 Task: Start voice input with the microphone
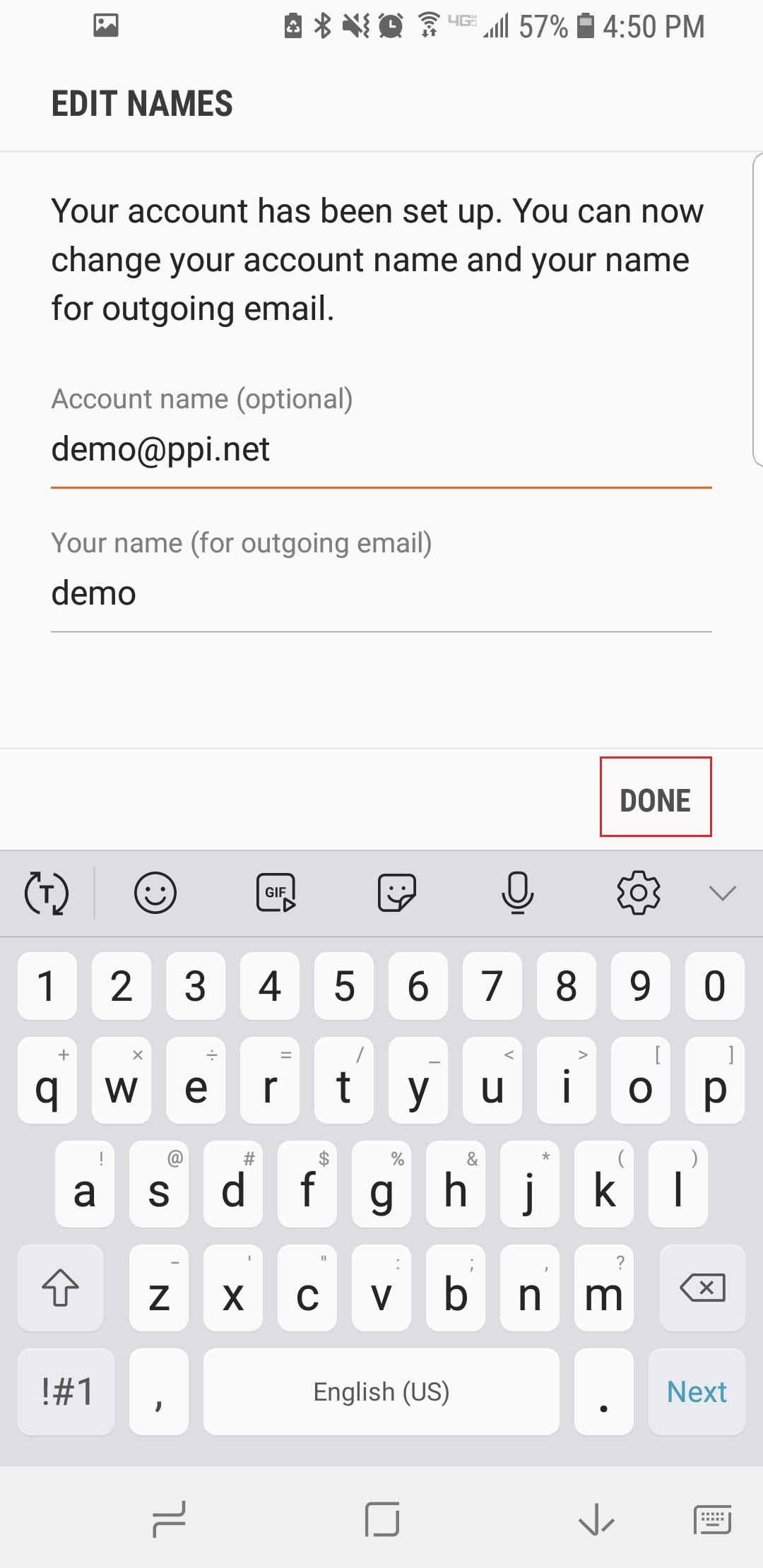(x=518, y=893)
